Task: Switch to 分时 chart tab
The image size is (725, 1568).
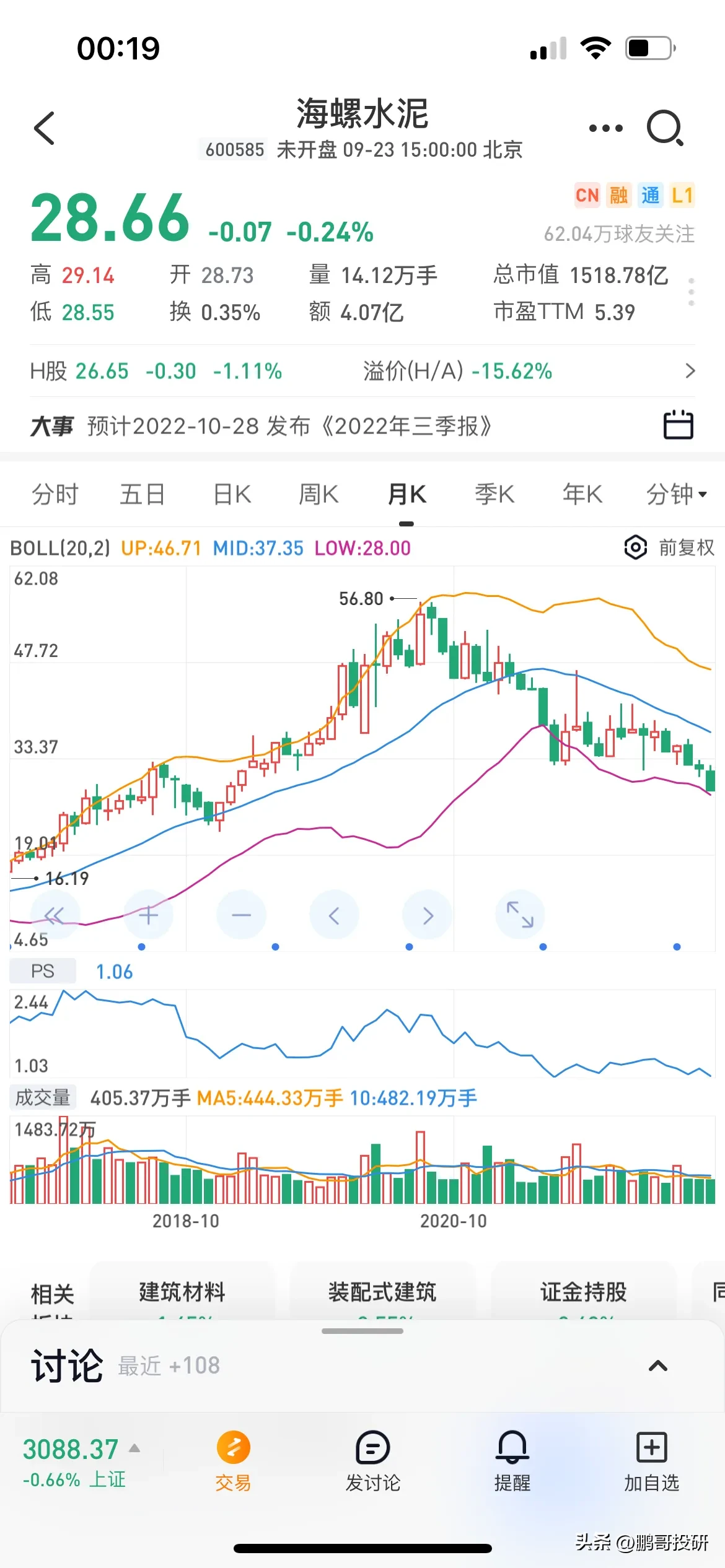Action: (x=55, y=494)
